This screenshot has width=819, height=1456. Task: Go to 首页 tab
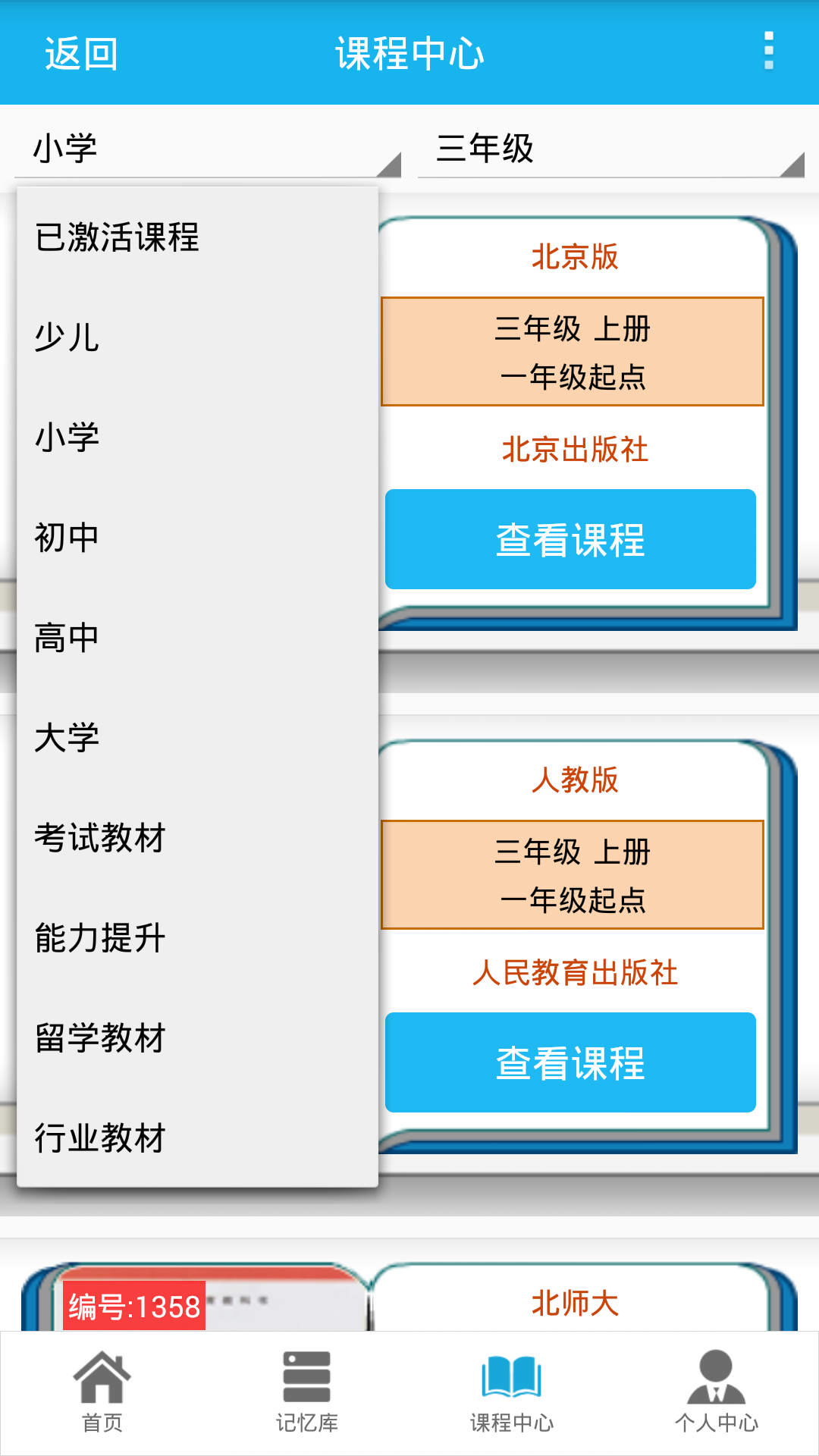(102, 1392)
